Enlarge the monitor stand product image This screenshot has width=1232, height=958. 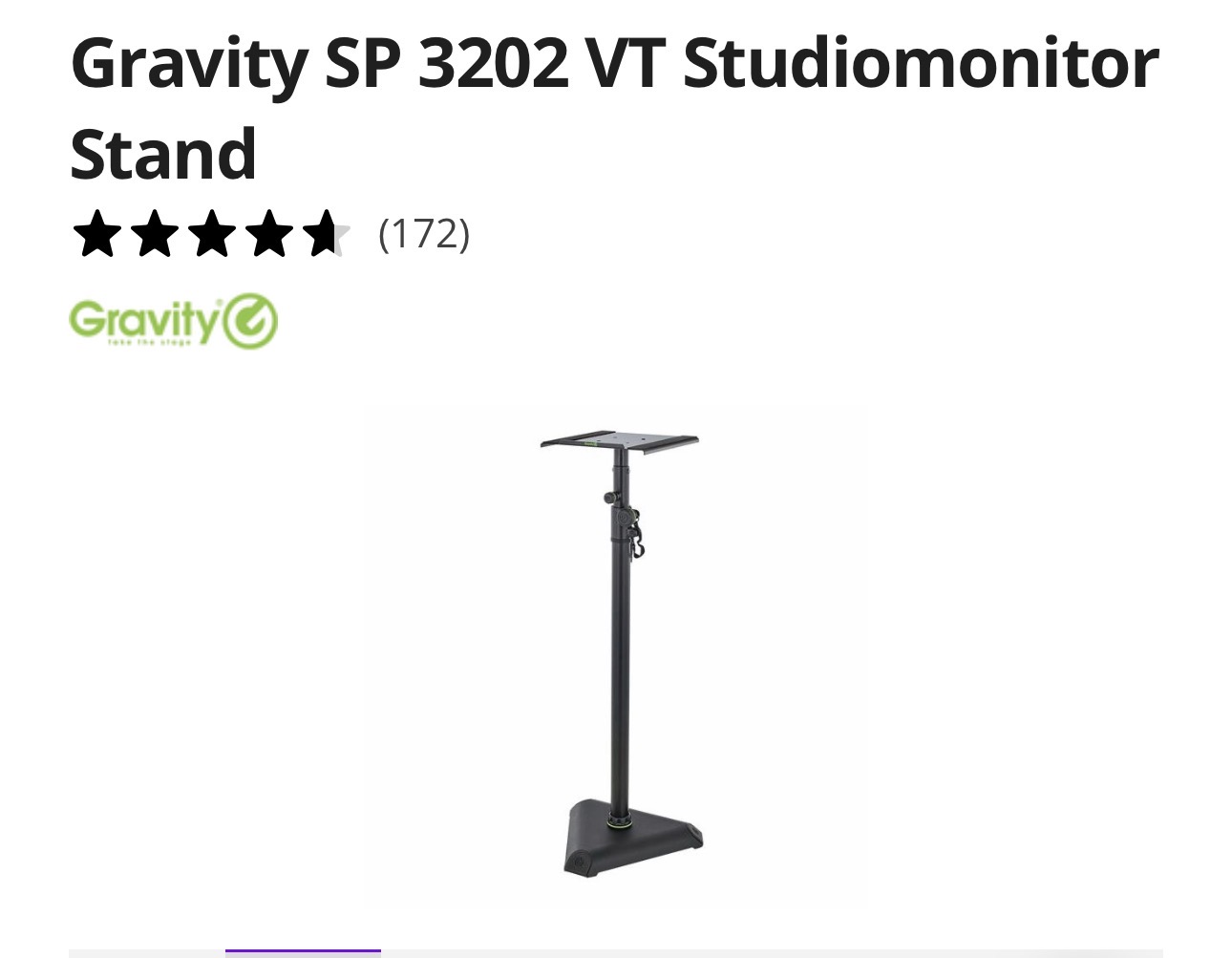tap(620, 654)
